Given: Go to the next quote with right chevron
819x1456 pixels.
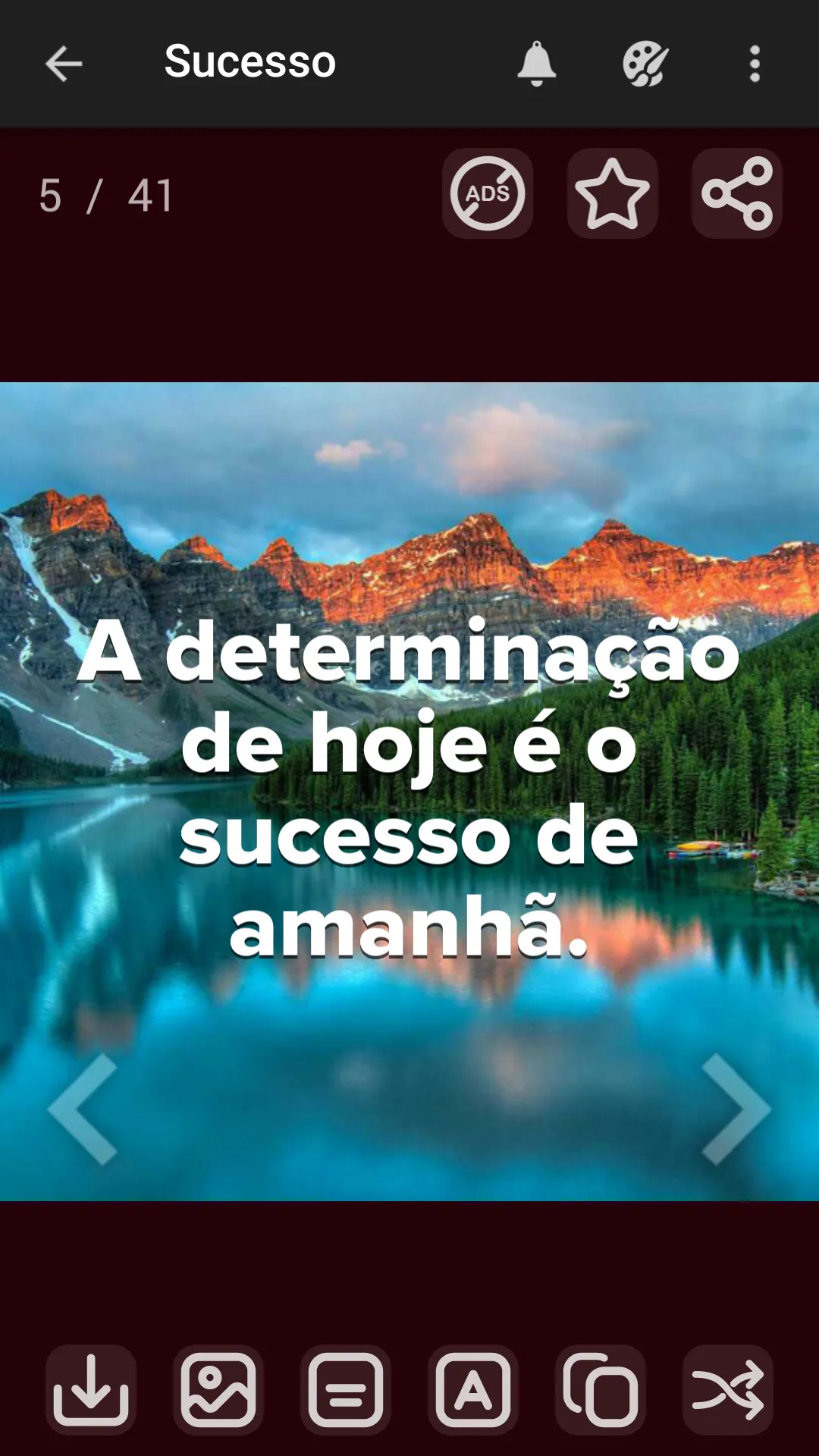Looking at the screenshot, I should tap(736, 1109).
